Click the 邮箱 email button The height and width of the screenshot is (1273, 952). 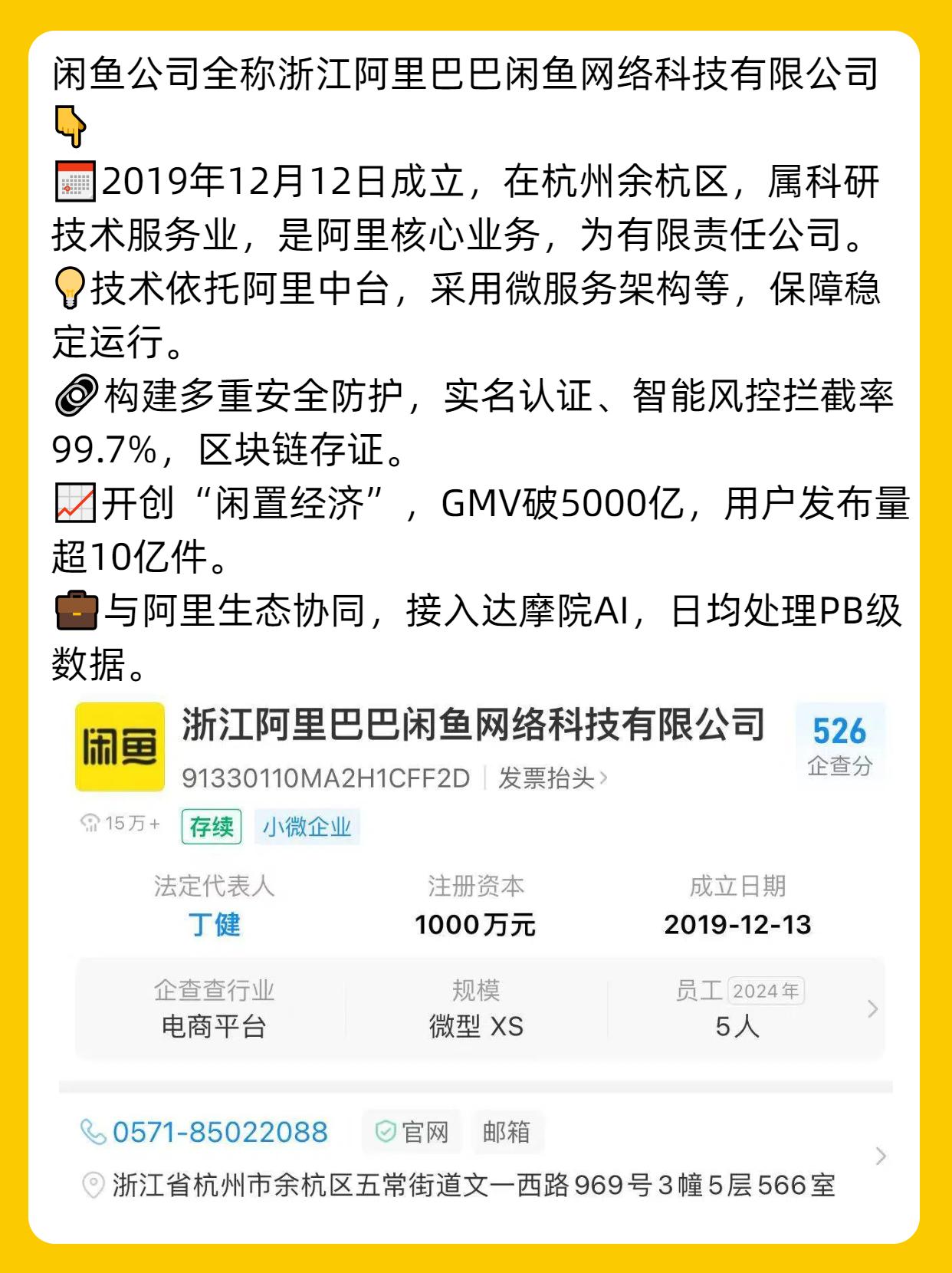pos(510,1131)
